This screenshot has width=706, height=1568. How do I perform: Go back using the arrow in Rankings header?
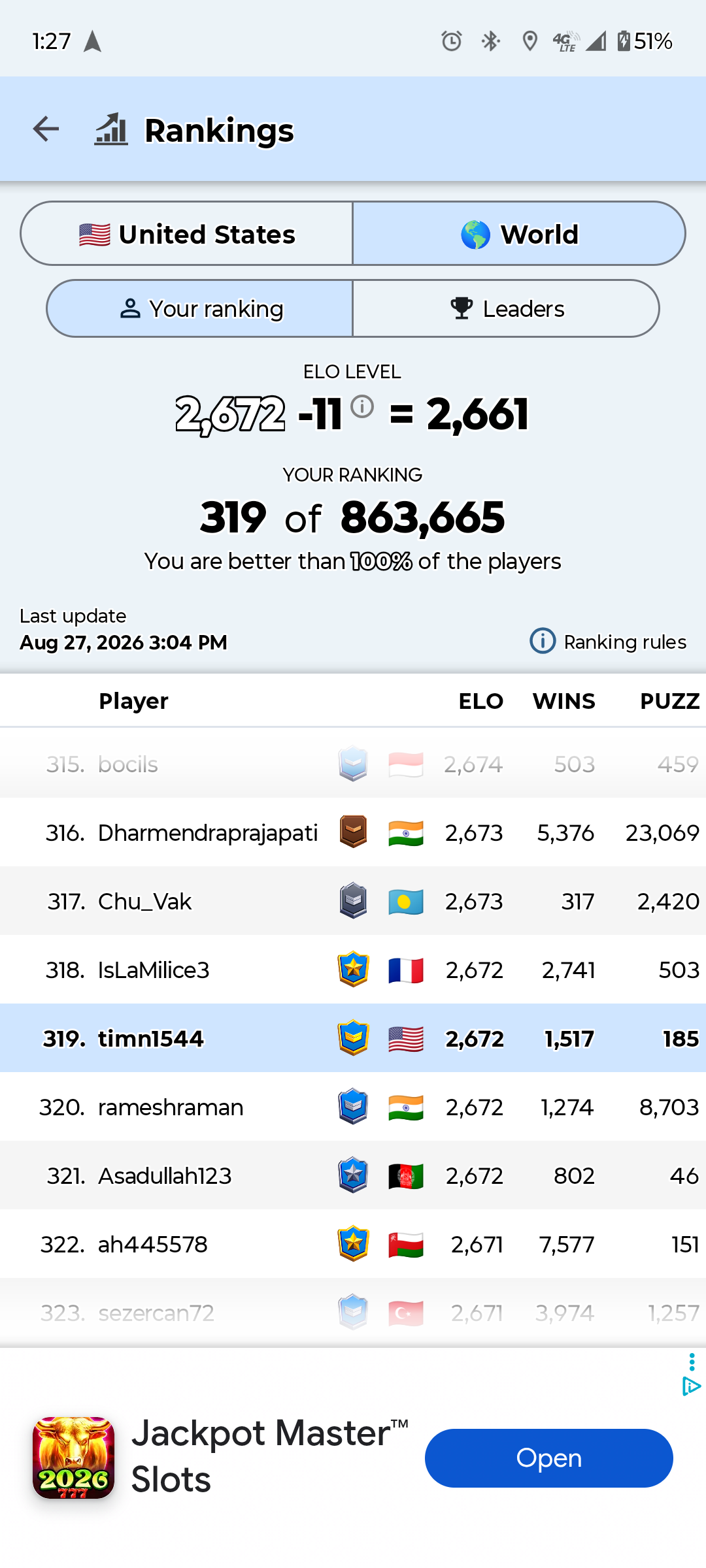tap(46, 129)
